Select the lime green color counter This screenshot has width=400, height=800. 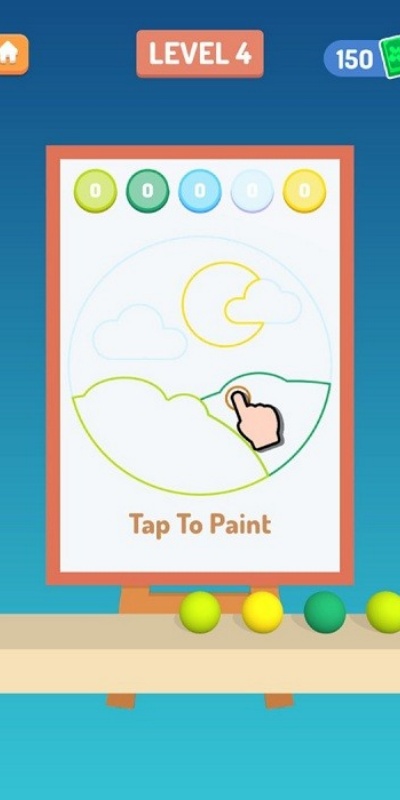(x=95, y=191)
